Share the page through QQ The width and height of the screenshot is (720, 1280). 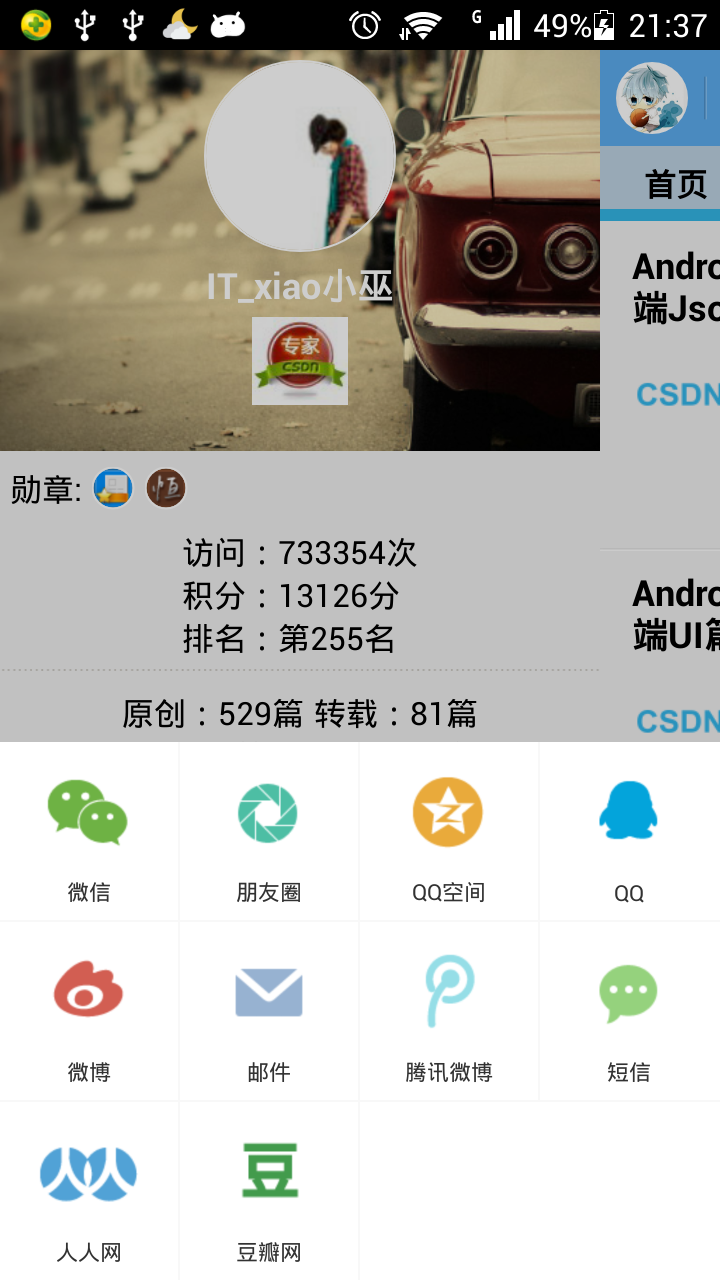pos(629,831)
